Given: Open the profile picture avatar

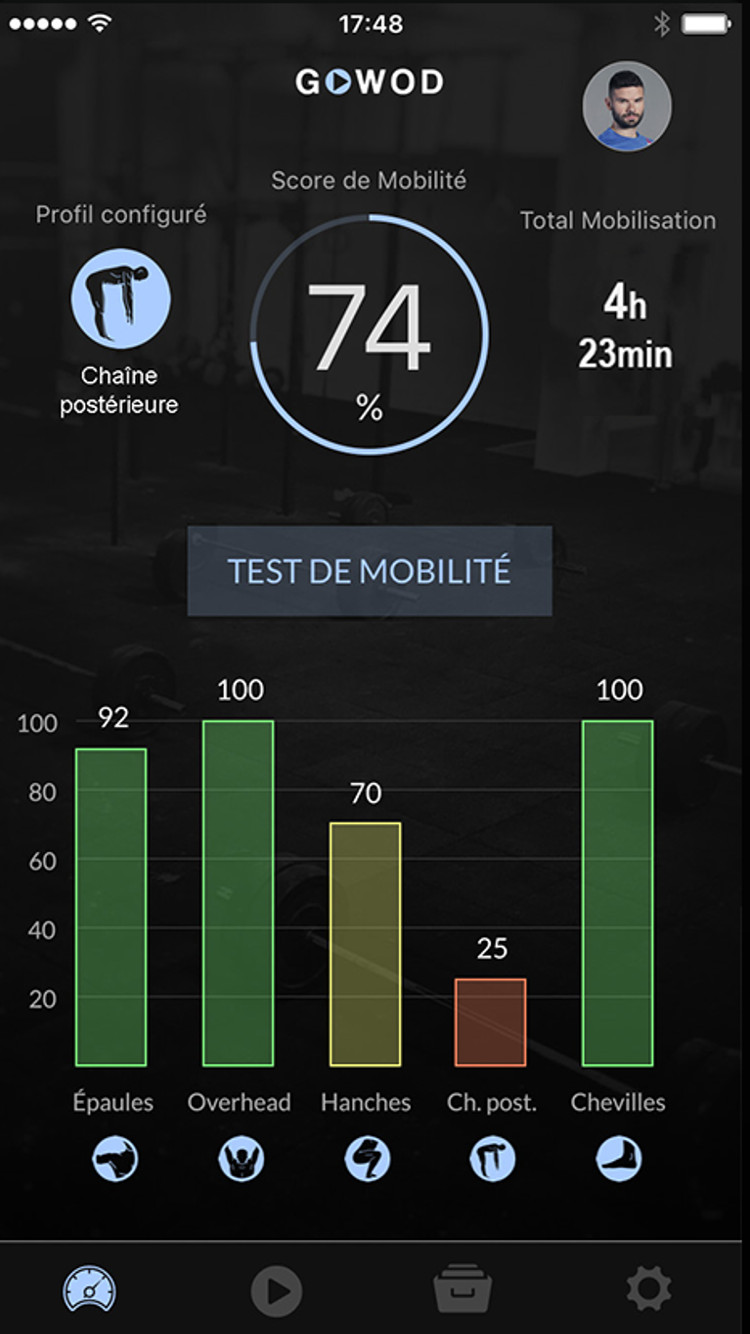Looking at the screenshot, I should coord(627,107).
